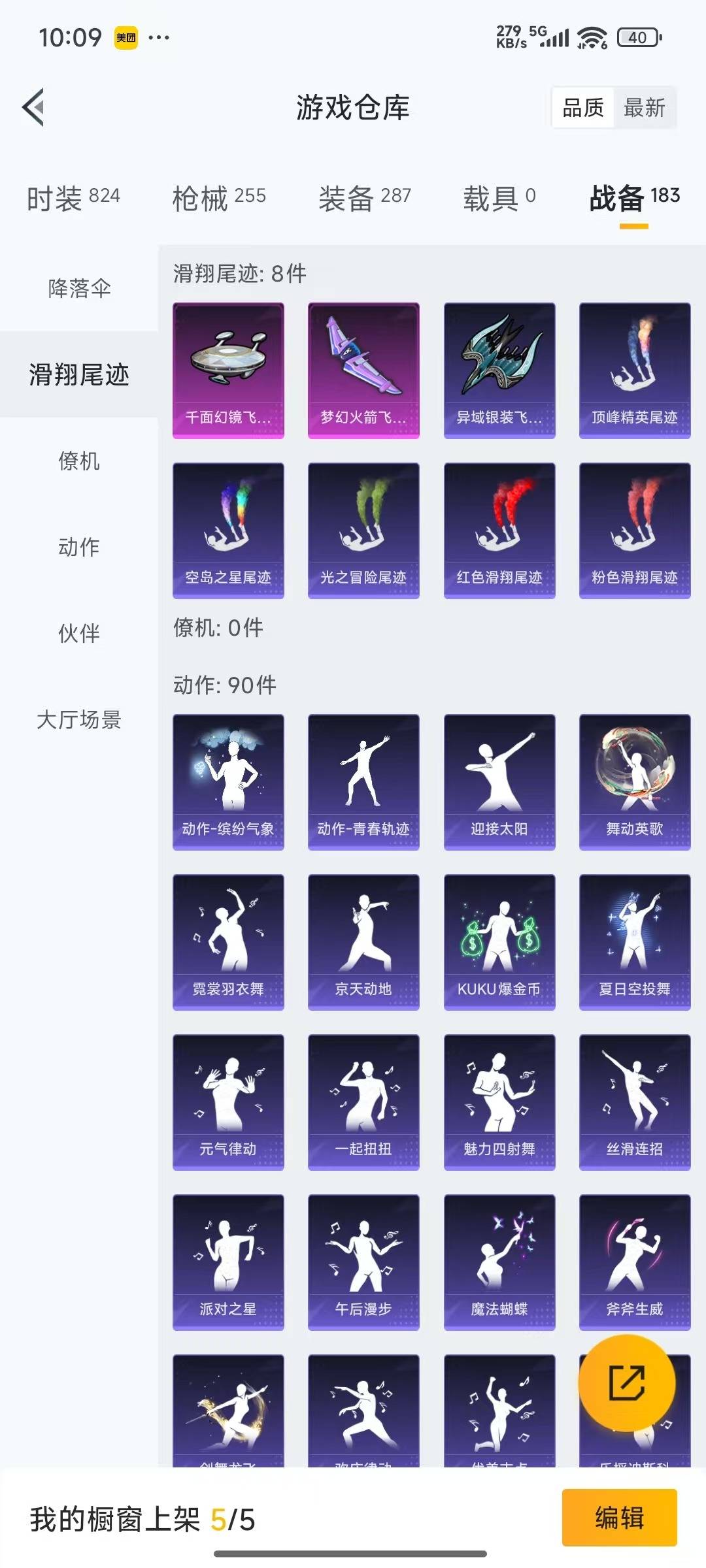
Task: Switch to the 装备 tab
Action: coord(364,197)
